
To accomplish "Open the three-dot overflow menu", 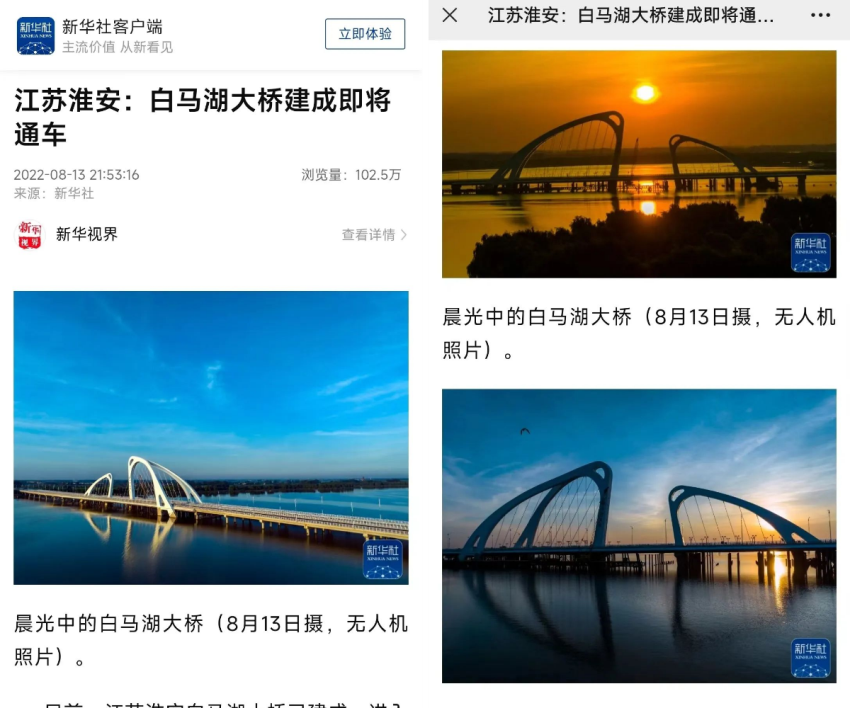I will 820,15.
